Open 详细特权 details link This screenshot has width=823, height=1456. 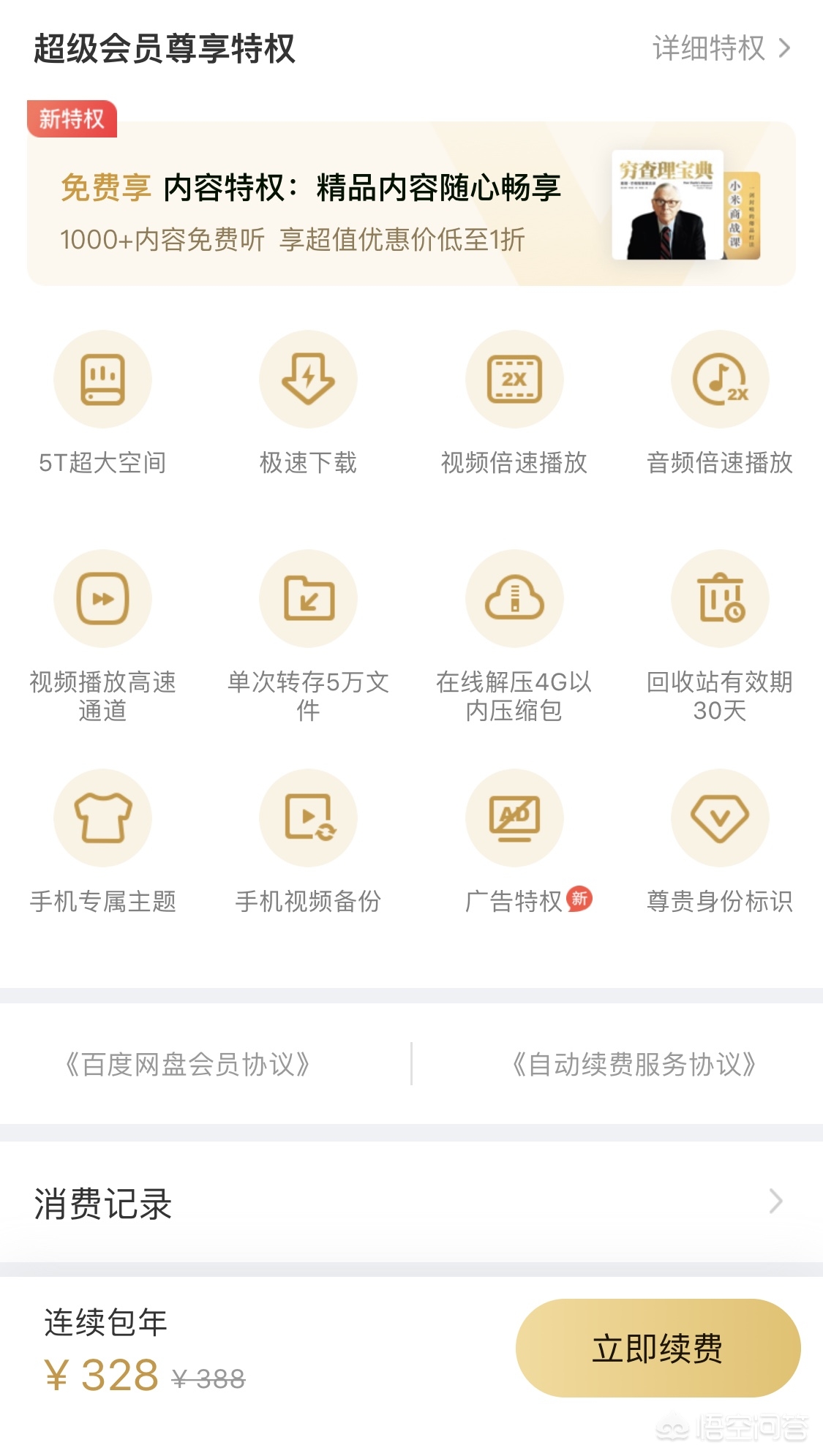(721, 48)
